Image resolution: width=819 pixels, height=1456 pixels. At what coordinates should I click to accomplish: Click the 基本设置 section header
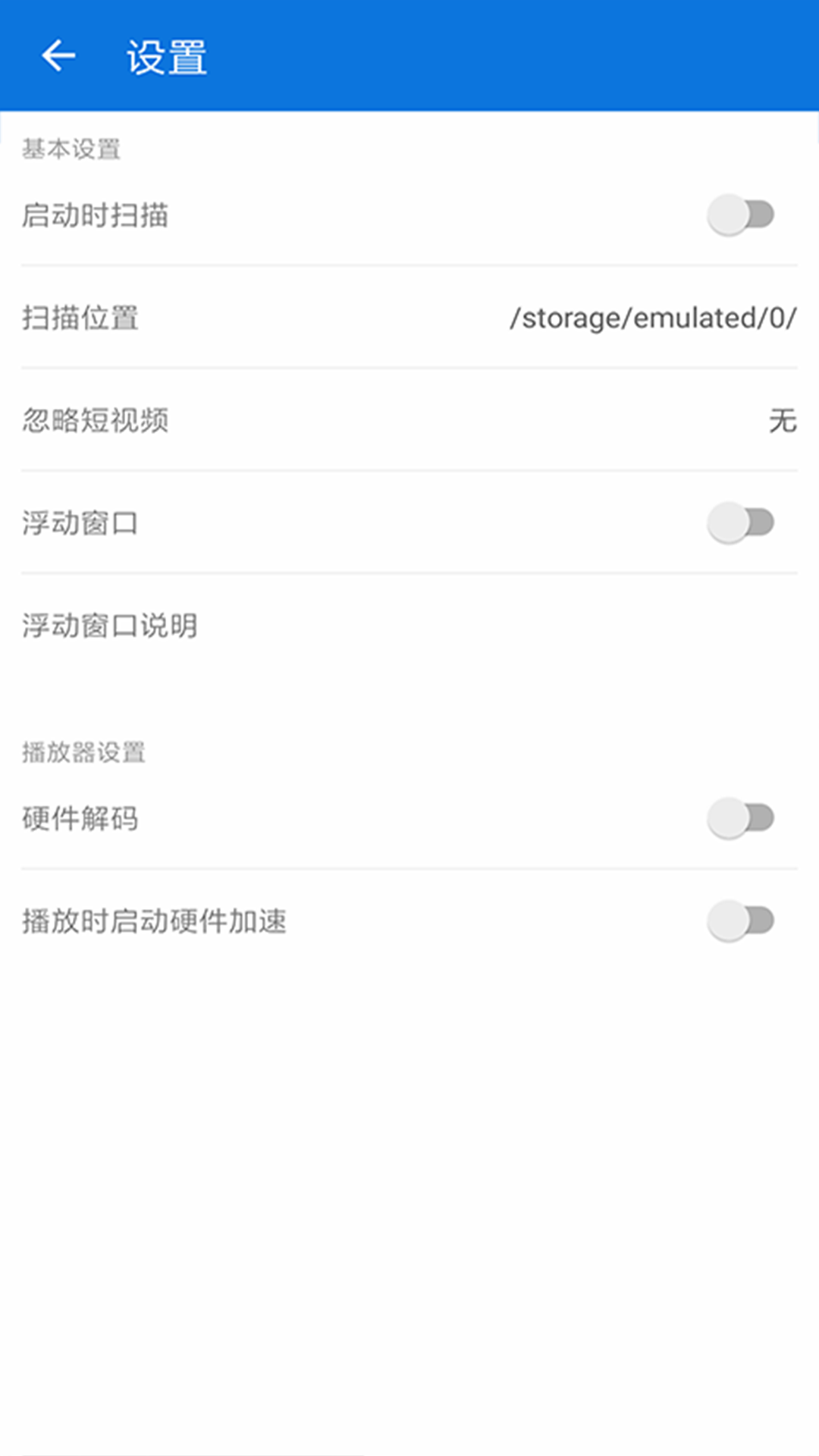click(x=74, y=150)
